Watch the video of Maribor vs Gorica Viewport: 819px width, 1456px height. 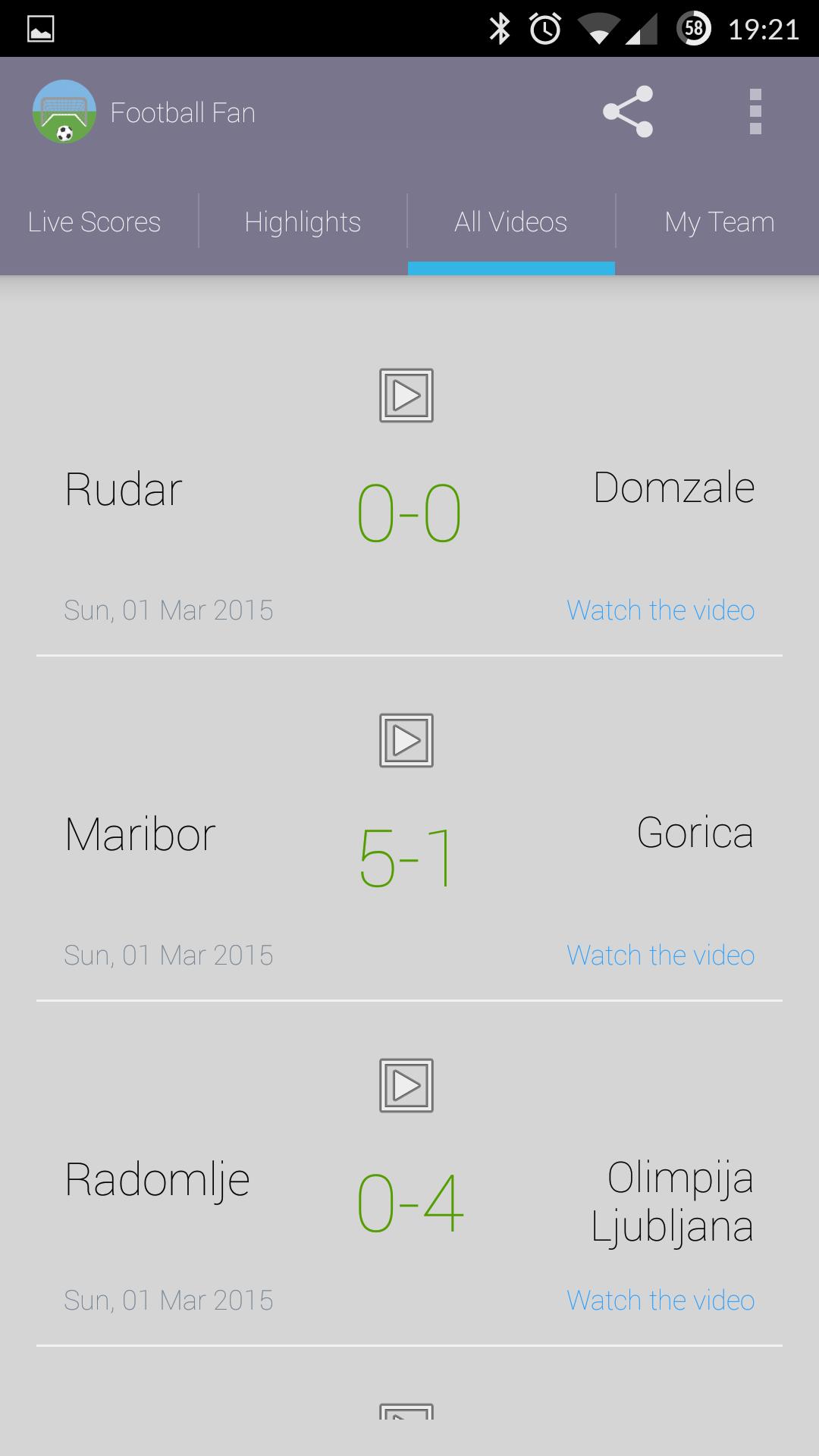tap(659, 955)
